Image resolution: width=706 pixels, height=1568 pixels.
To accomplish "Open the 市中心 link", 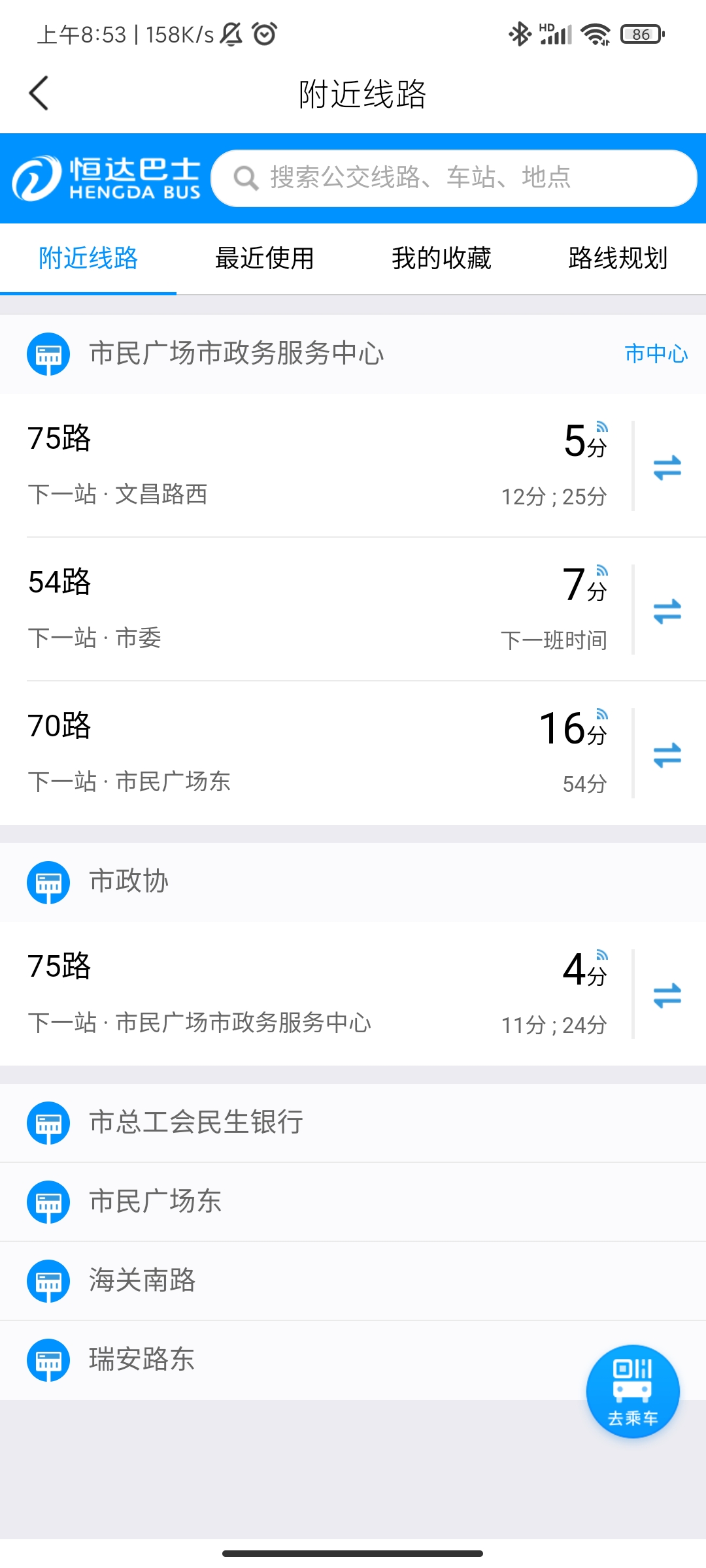I will pos(656,354).
